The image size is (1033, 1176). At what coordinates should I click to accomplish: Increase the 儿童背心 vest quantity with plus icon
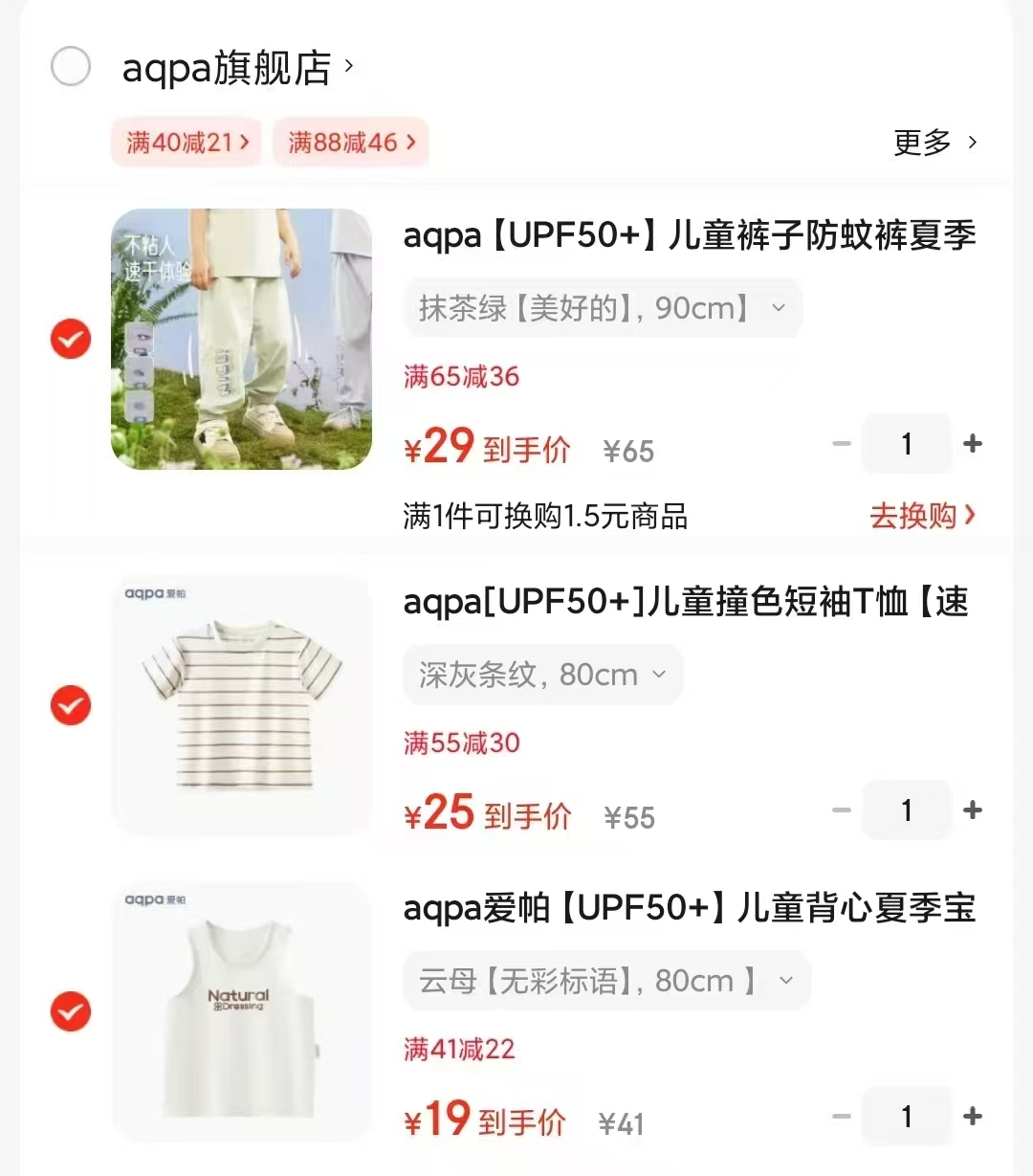pos(972,1116)
